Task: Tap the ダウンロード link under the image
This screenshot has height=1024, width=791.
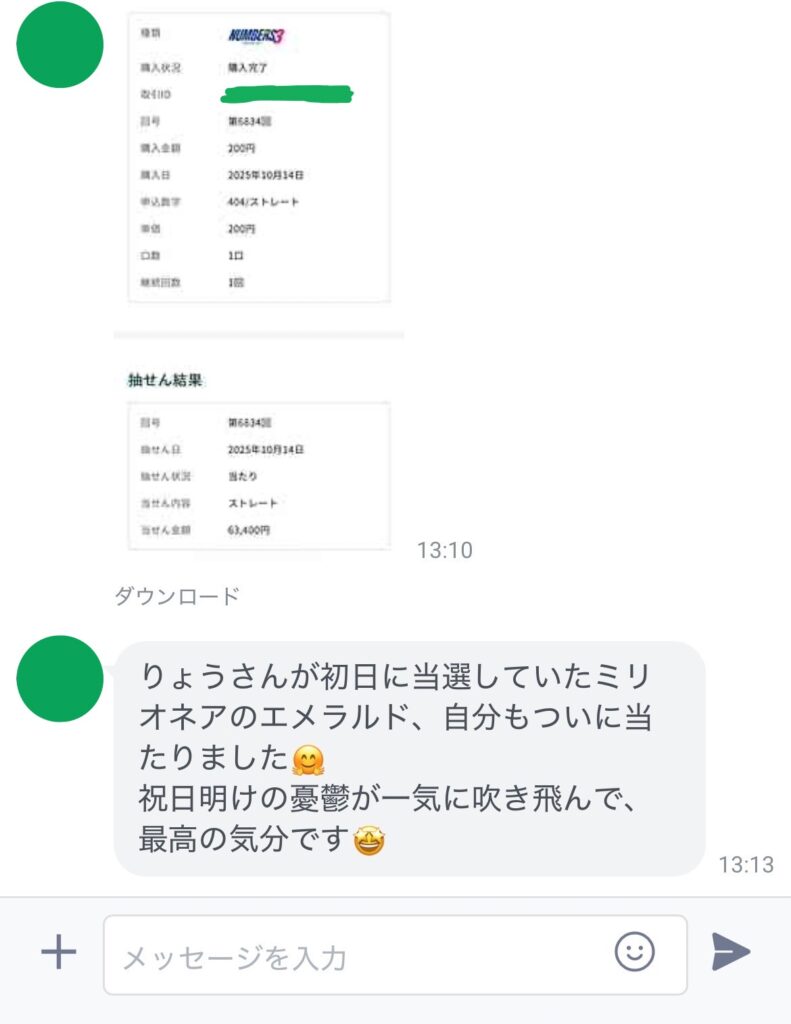Action: click(x=177, y=597)
